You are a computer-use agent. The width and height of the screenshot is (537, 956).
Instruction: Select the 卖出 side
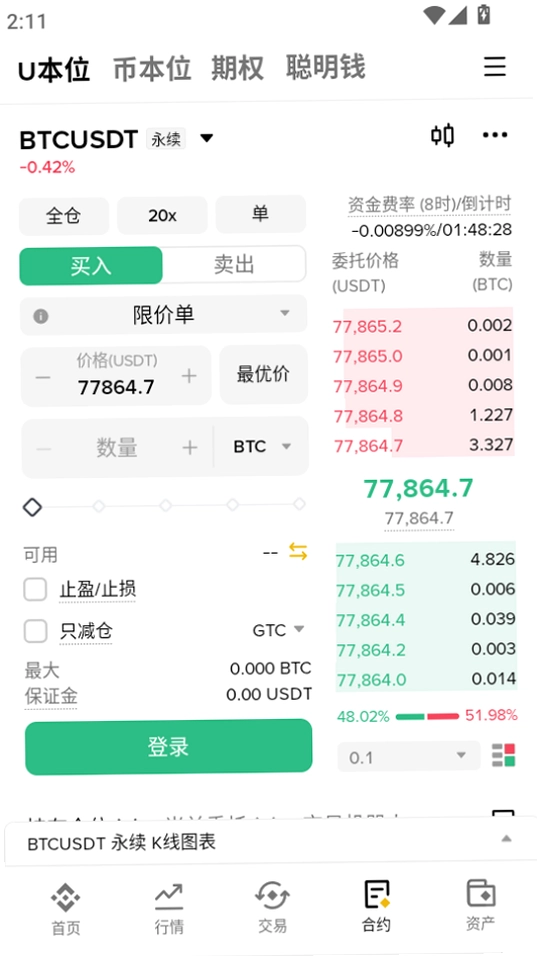(234, 265)
